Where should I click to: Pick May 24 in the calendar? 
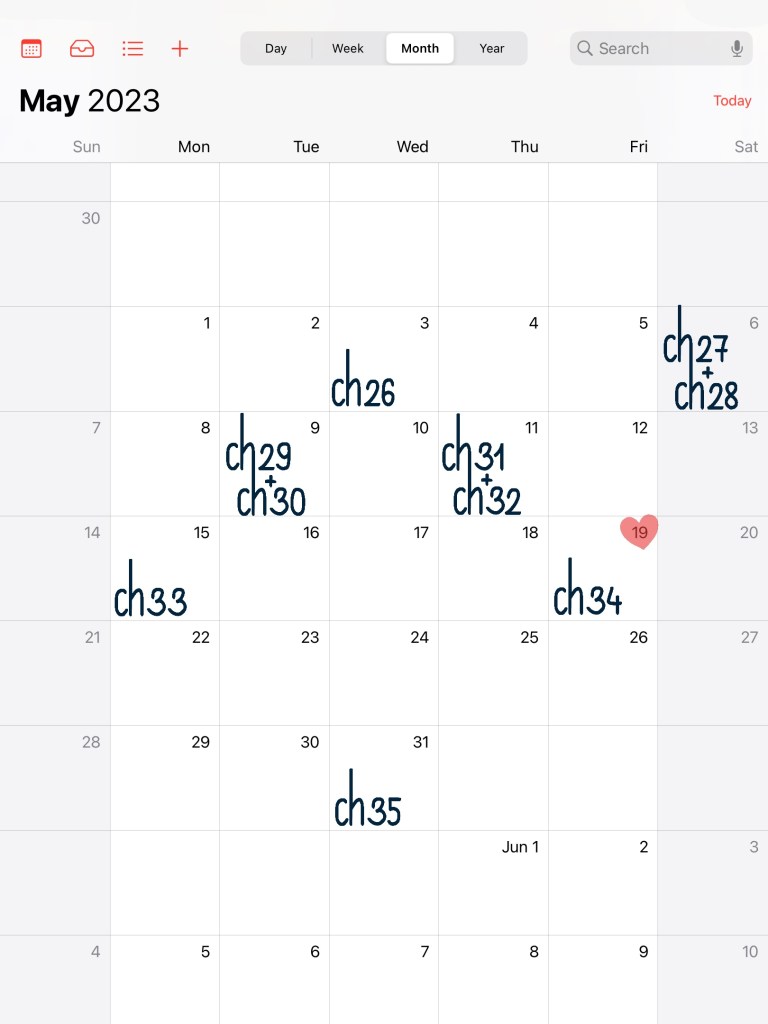384,672
